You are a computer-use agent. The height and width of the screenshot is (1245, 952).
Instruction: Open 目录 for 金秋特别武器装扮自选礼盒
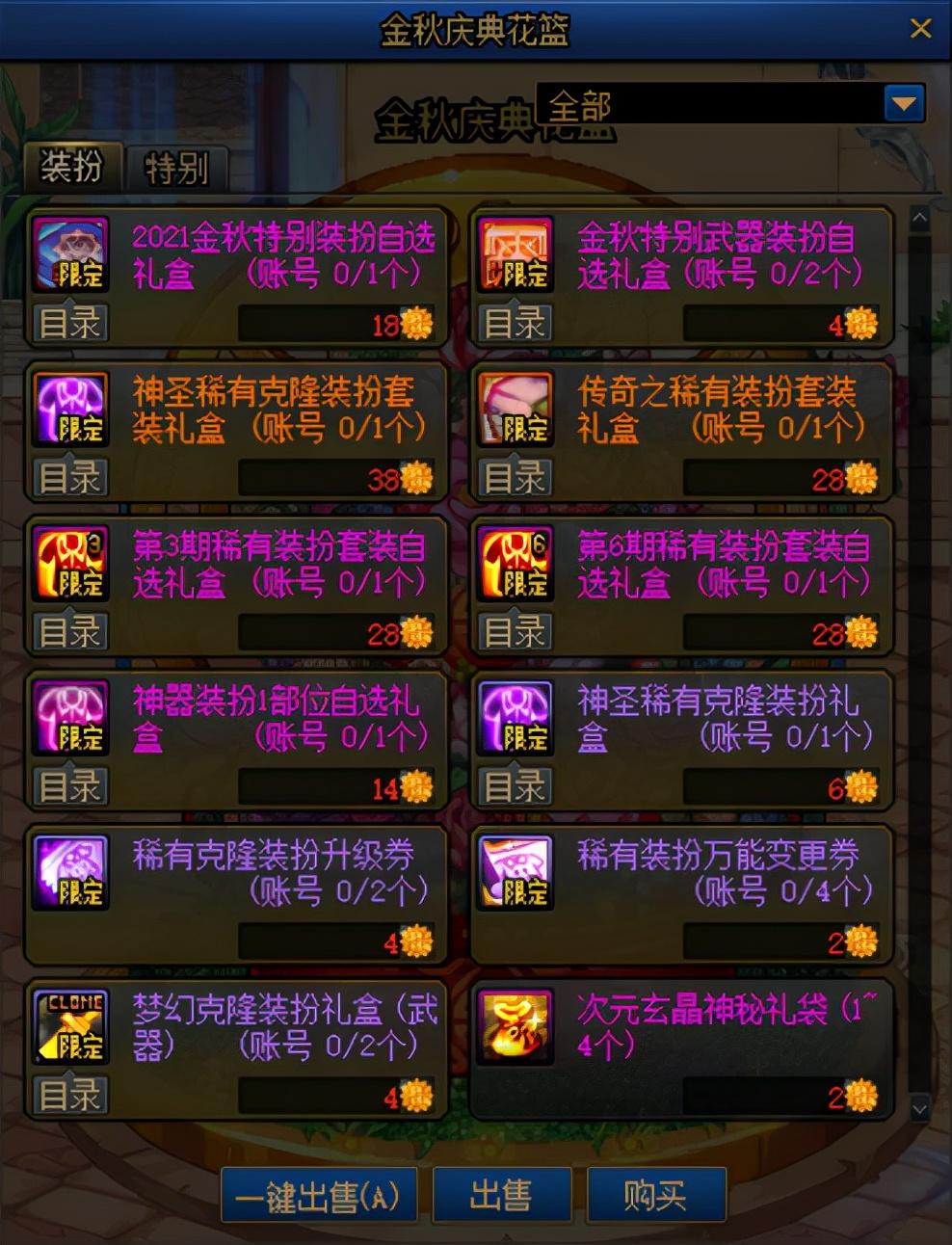(516, 324)
